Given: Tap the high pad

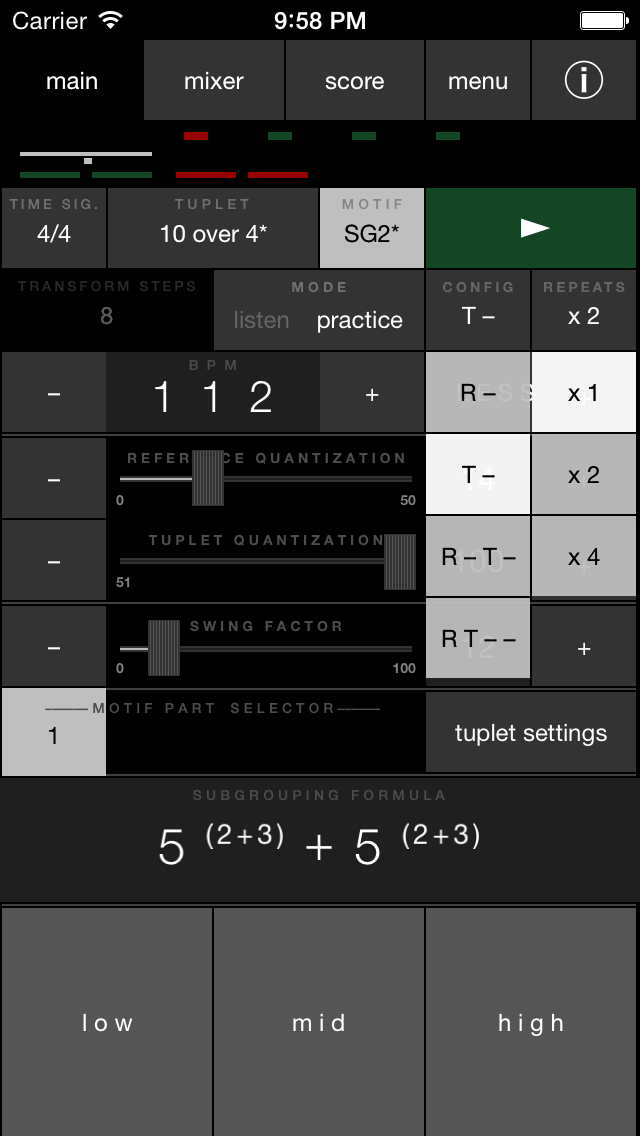Looking at the screenshot, I should 531,1022.
